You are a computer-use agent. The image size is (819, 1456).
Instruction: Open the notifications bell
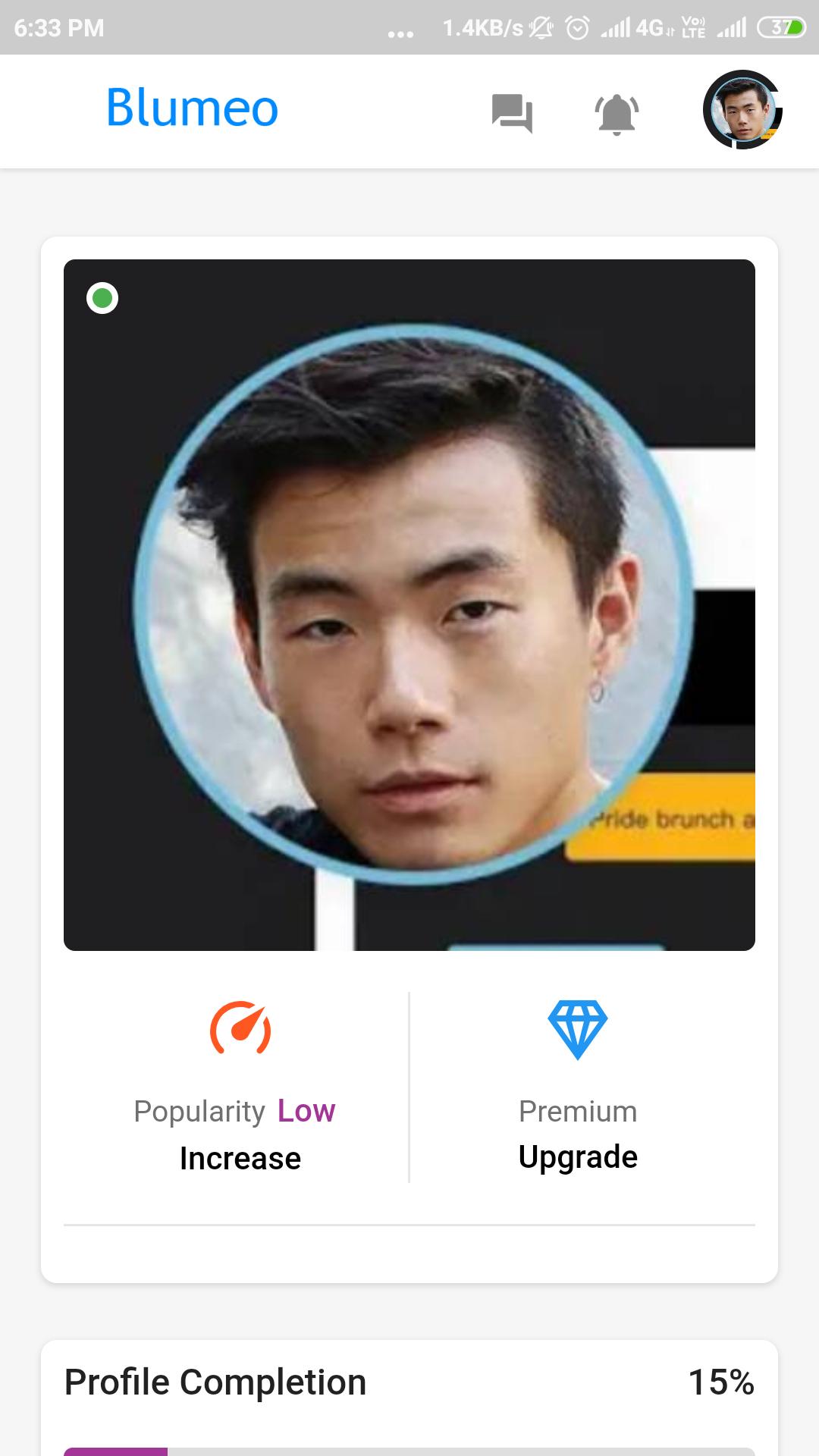click(617, 114)
